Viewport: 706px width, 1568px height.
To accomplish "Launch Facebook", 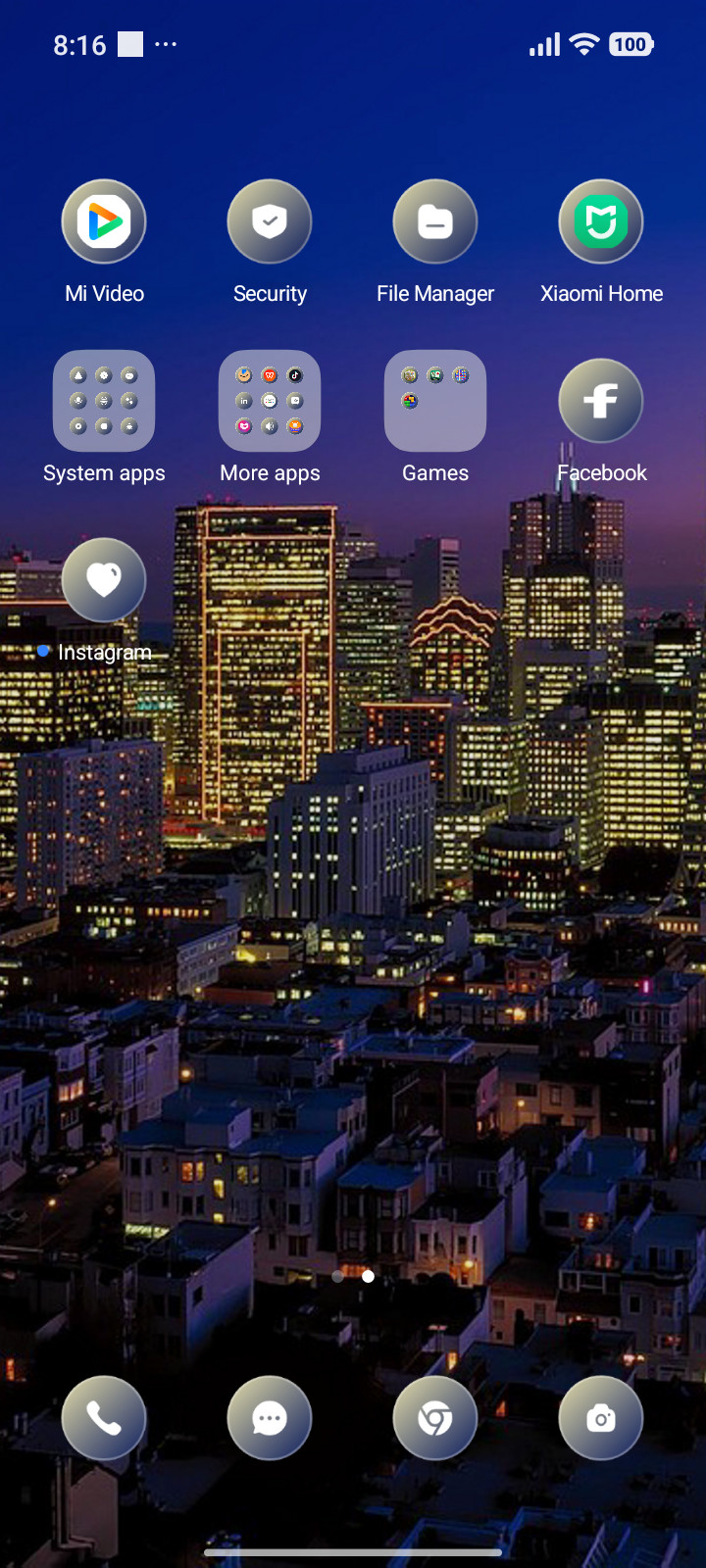I will coord(601,401).
